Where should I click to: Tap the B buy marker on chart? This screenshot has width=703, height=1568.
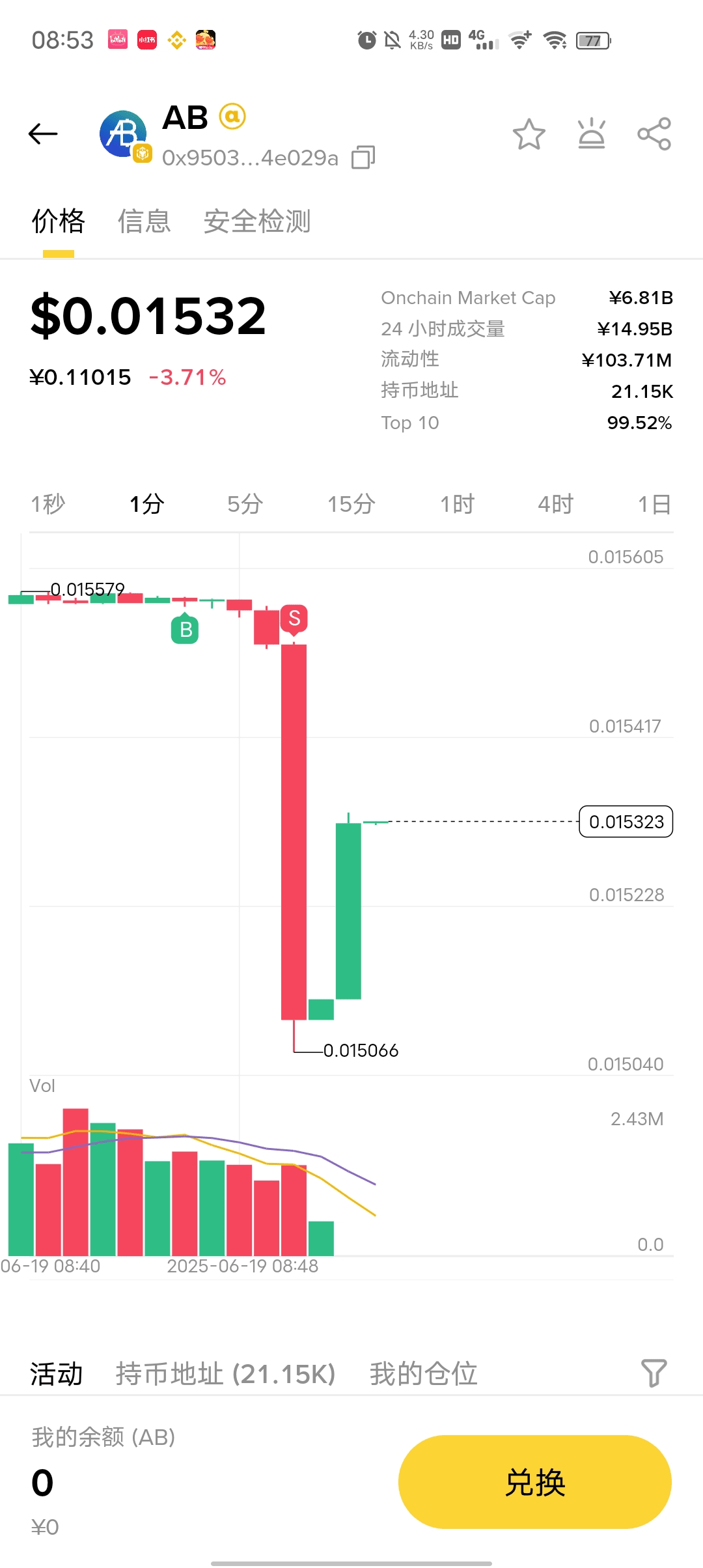pos(185,628)
